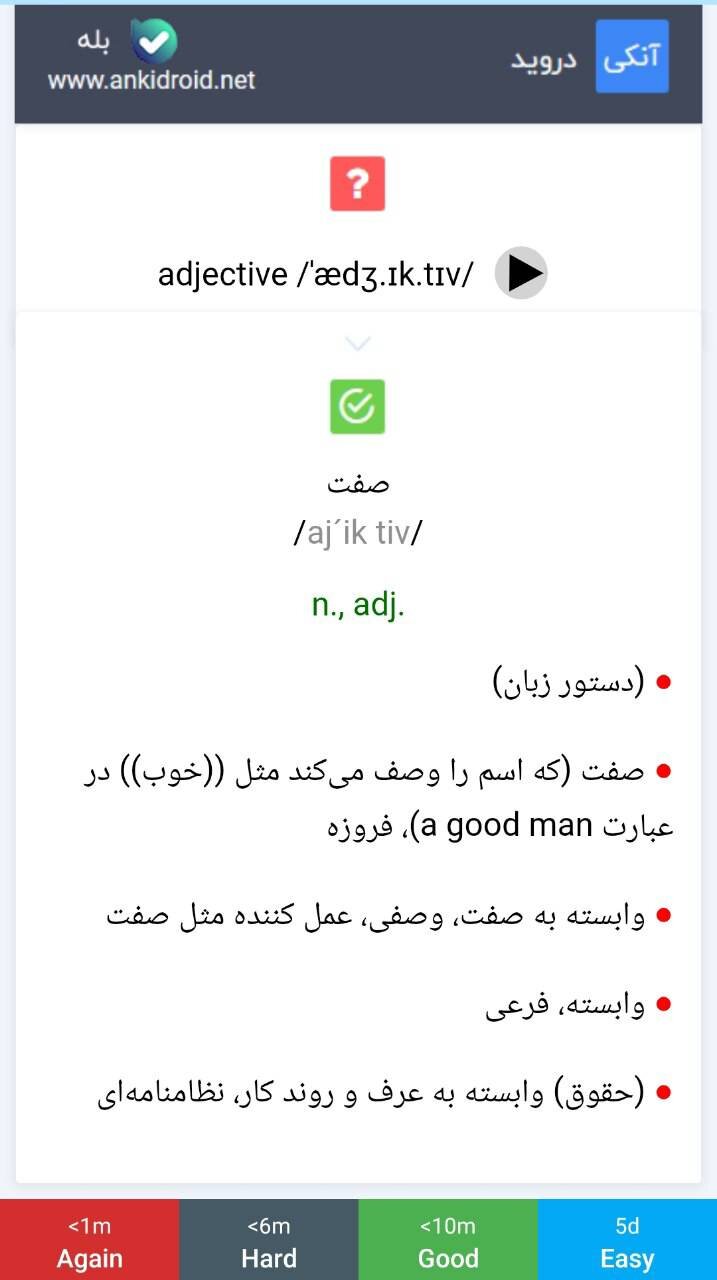Play the adjective pronunciation audio
This screenshot has width=717, height=1280.
(521, 273)
